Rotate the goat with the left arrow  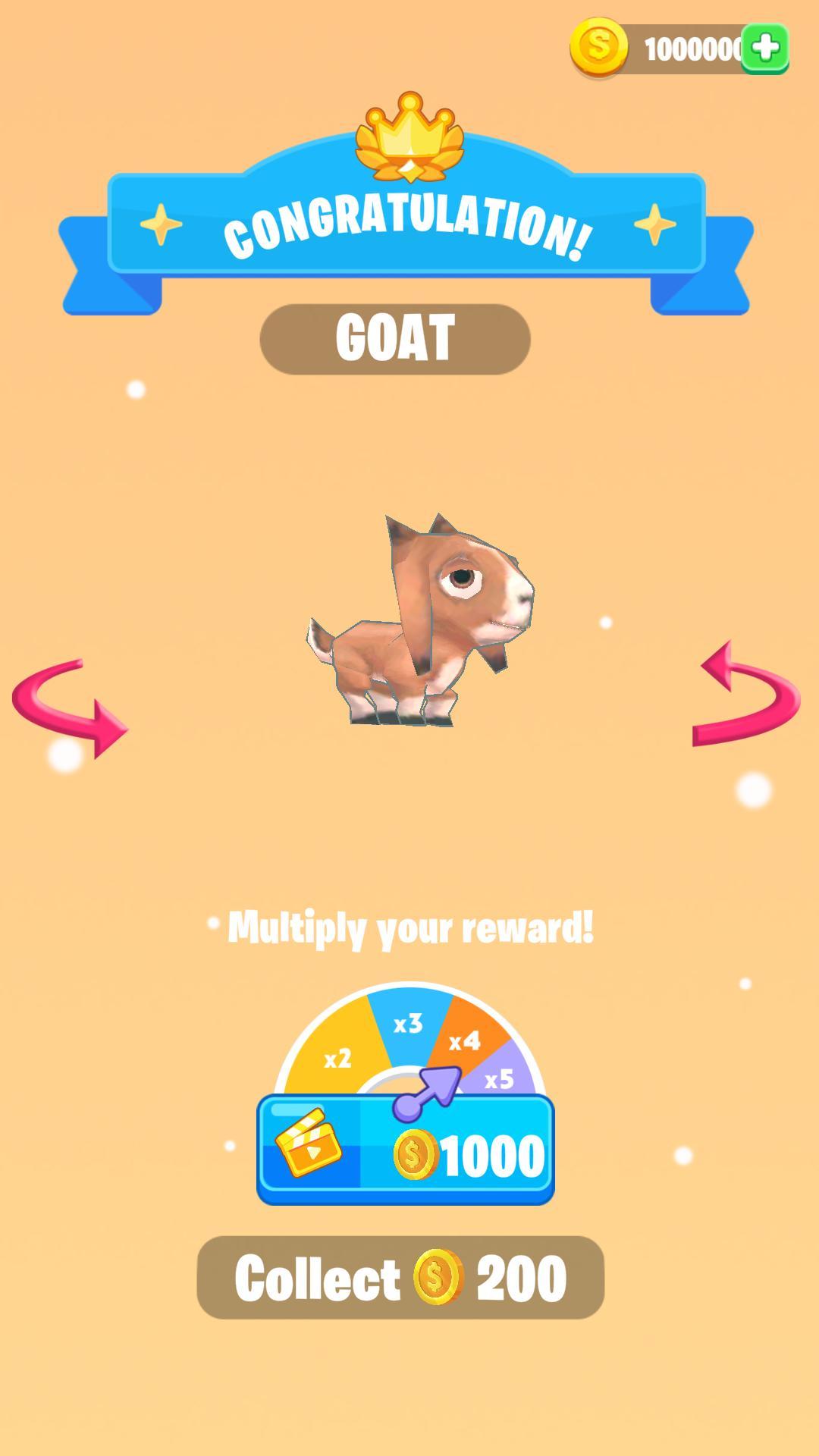pos(70,707)
